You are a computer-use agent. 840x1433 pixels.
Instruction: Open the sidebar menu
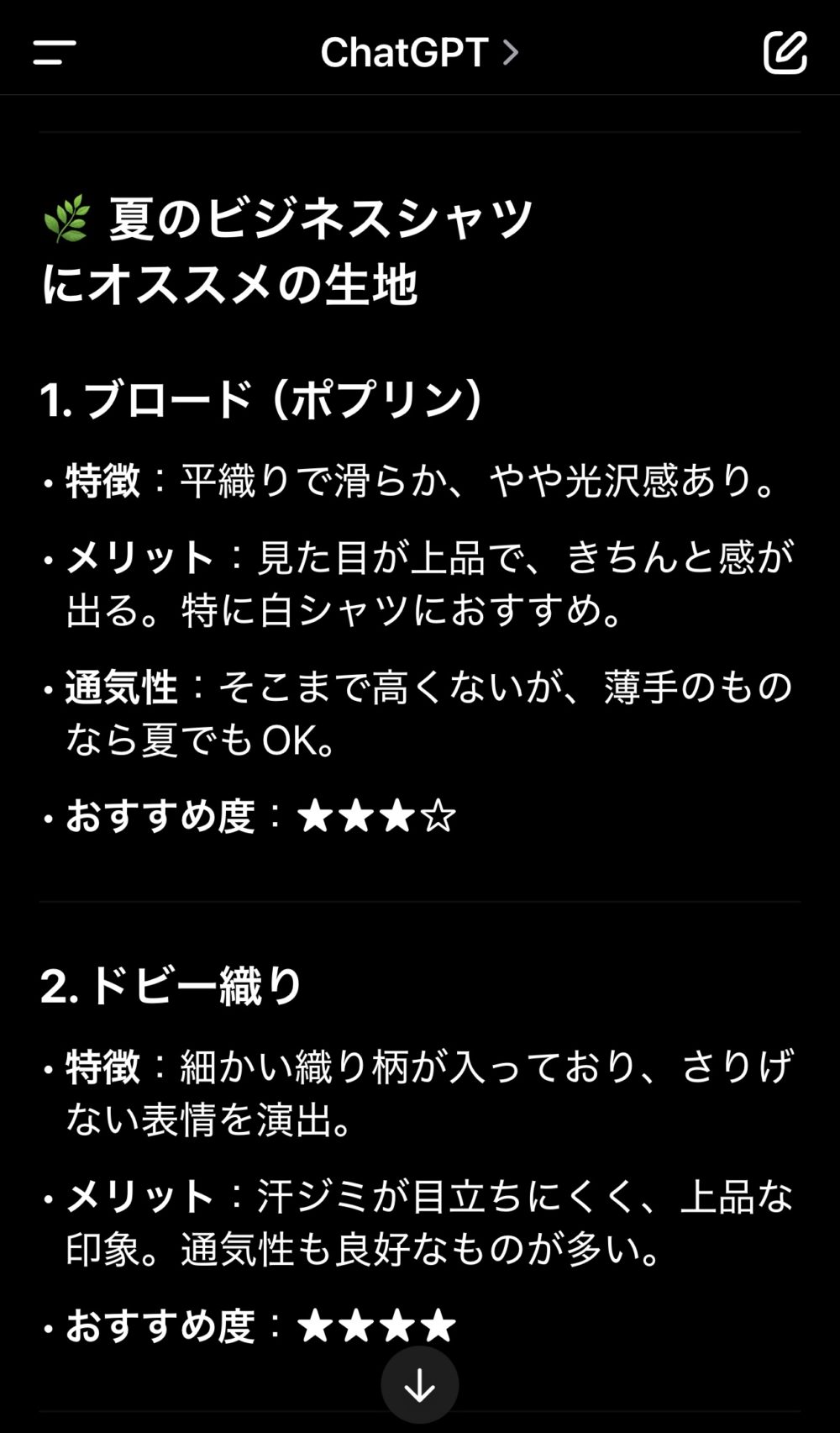(55, 52)
